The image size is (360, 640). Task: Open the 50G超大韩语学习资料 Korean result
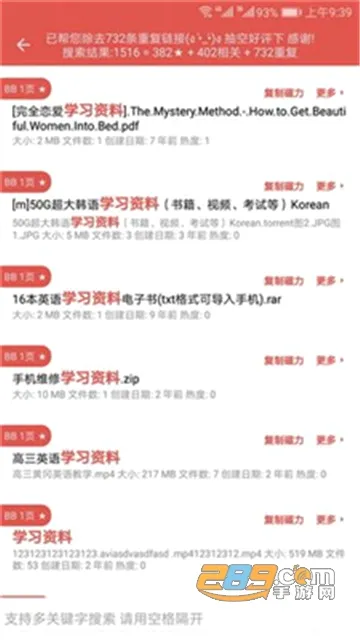[x=171, y=204]
